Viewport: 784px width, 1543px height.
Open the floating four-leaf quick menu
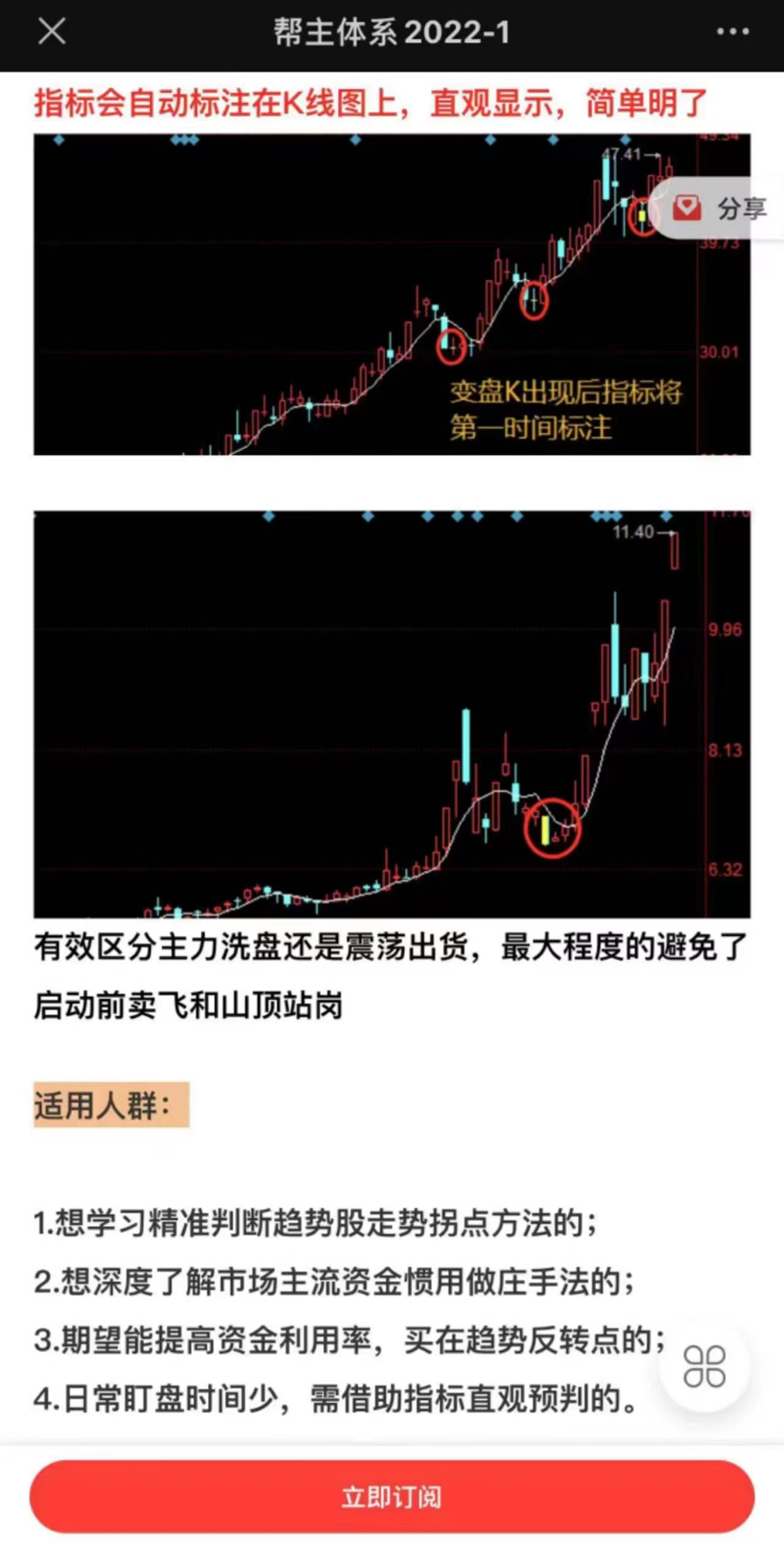click(x=704, y=1365)
